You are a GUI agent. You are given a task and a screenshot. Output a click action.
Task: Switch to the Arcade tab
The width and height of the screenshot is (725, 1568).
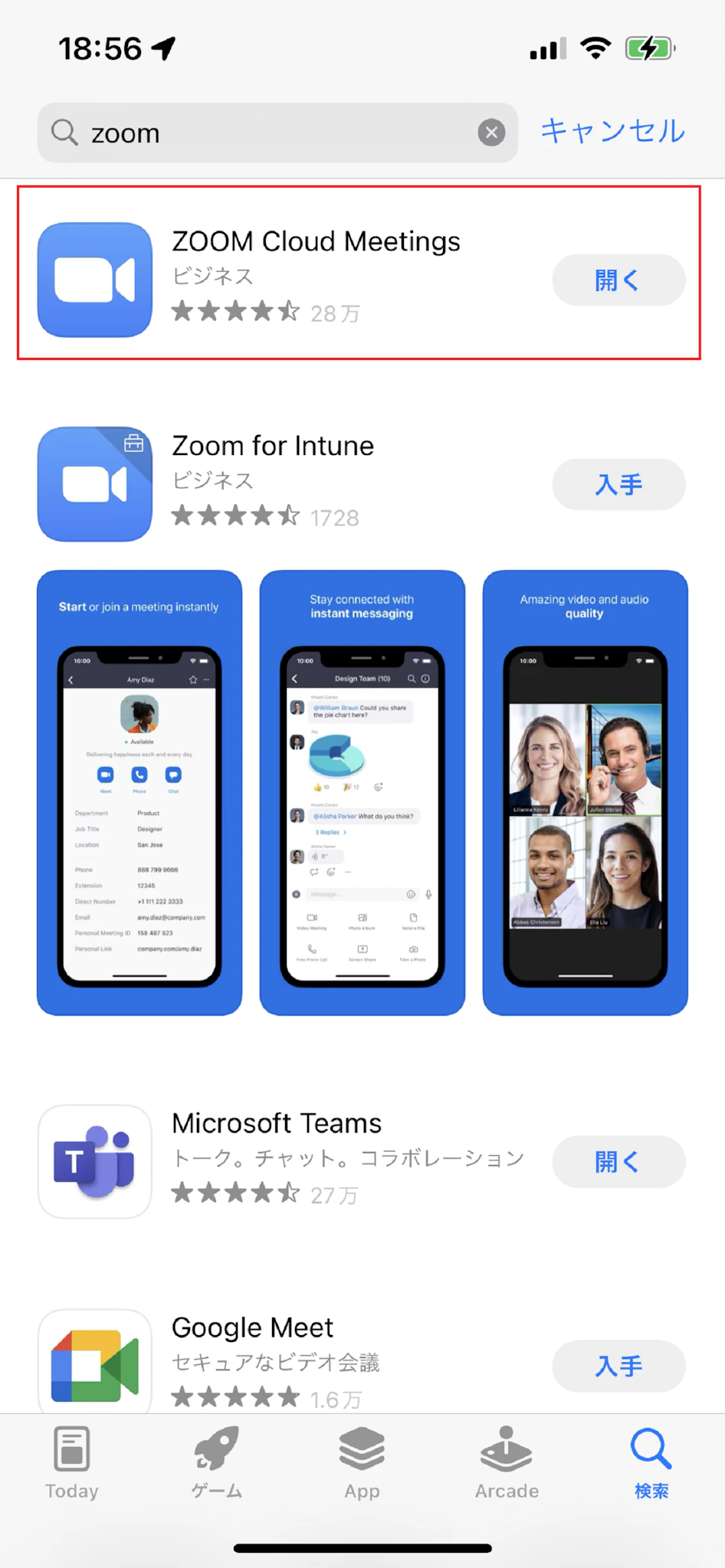point(507,1463)
